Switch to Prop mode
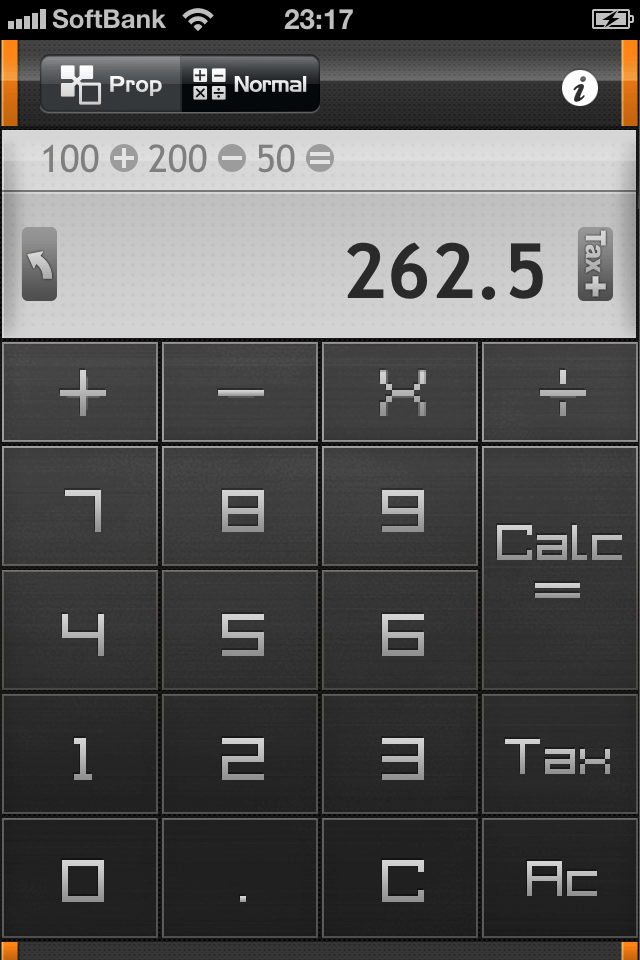640x960 pixels. click(110, 84)
